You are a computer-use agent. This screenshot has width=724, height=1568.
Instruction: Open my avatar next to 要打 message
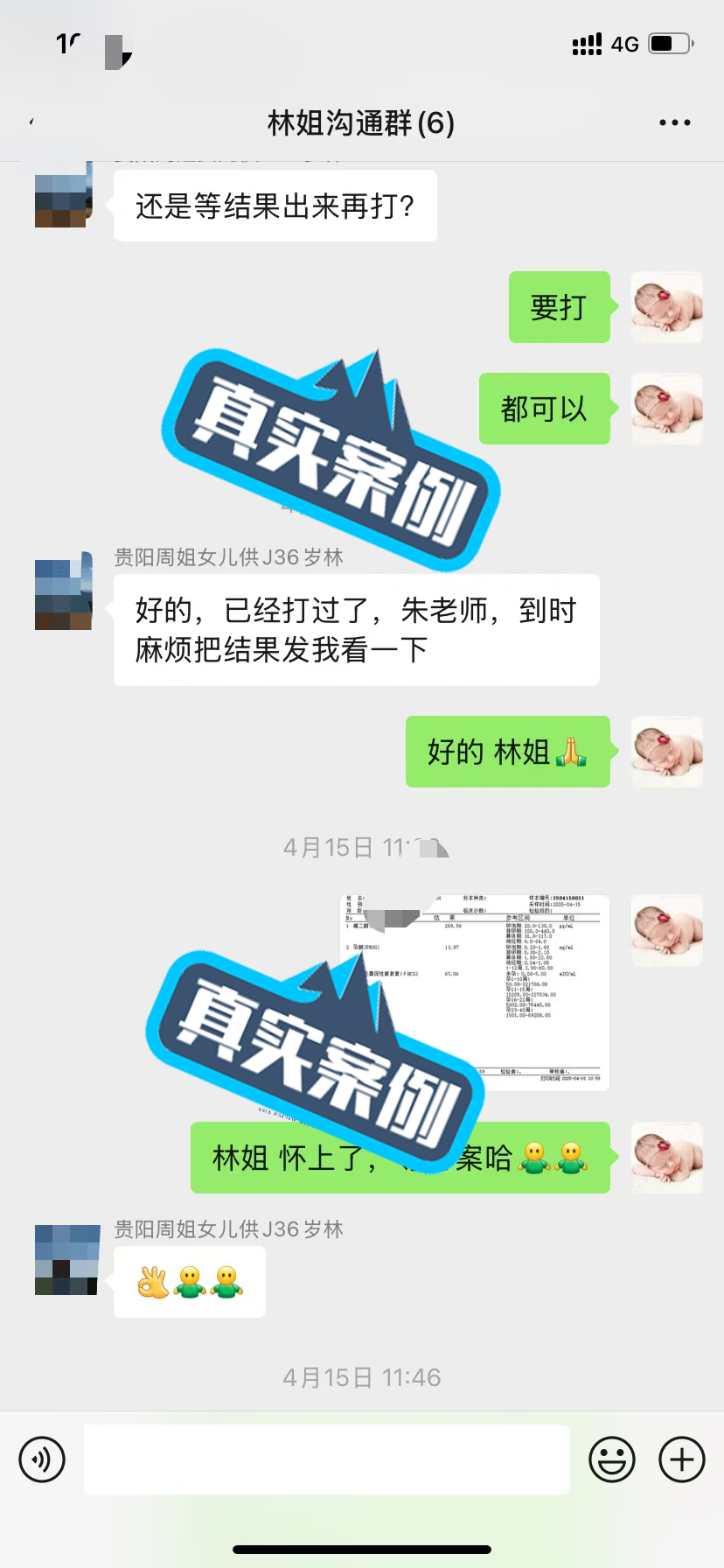pos(667,307)
